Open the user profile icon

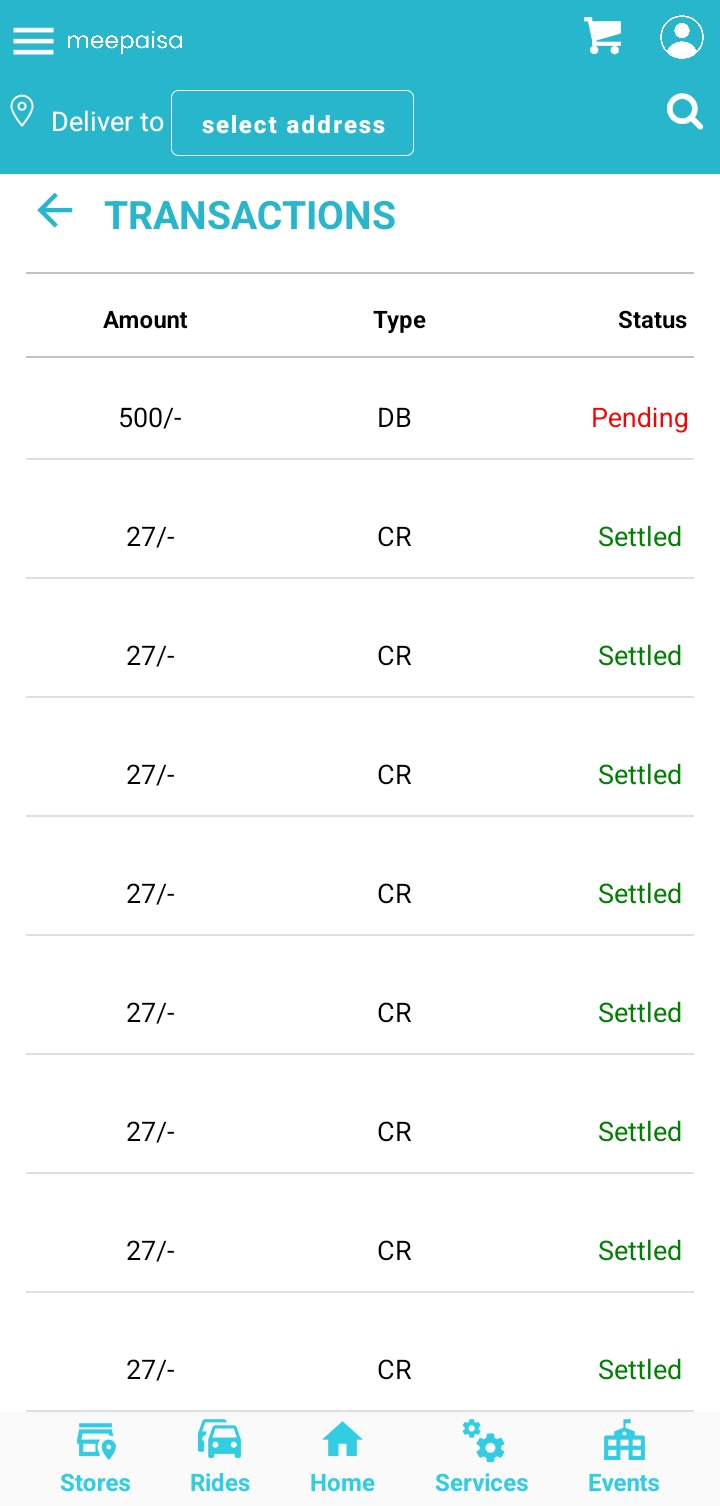[x=682, y=37]
